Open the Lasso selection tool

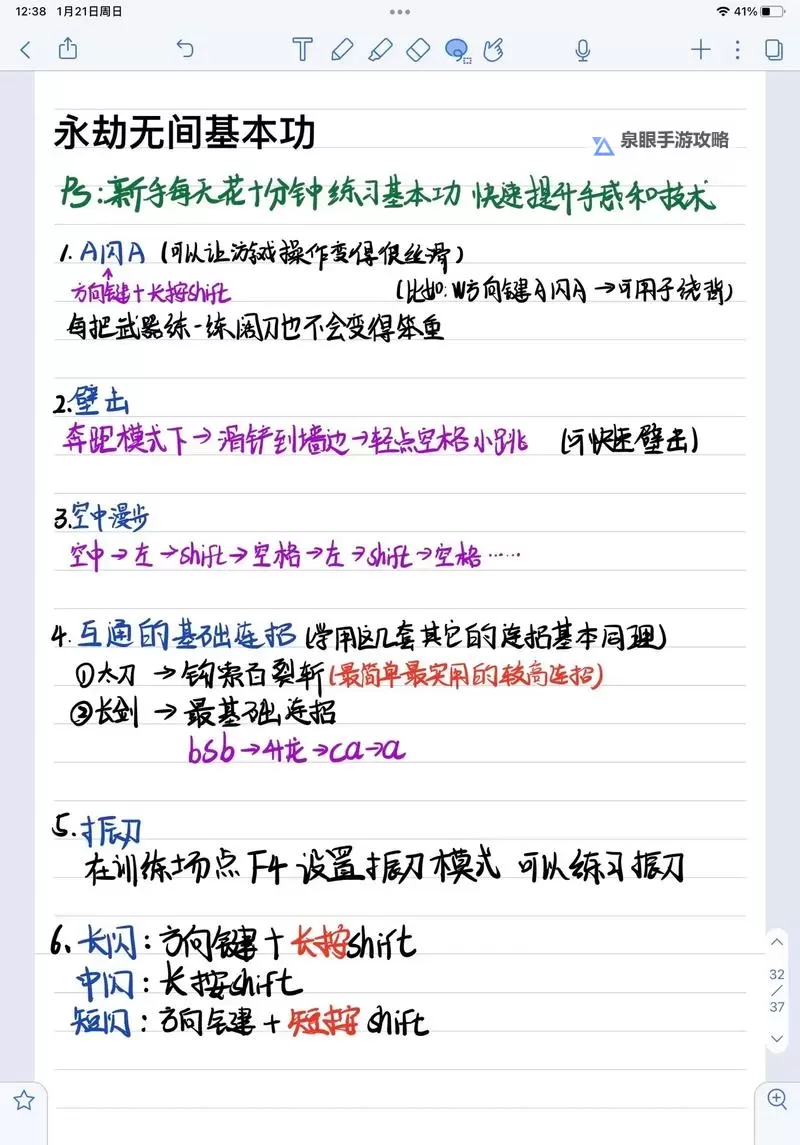[457, 50]
